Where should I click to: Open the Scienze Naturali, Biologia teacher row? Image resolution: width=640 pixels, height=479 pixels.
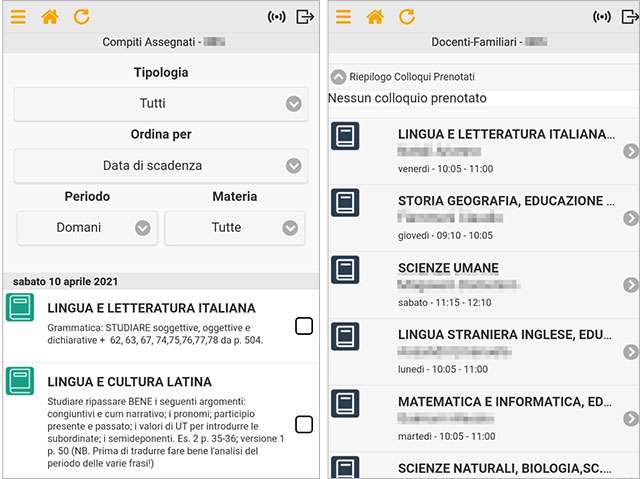pos(484,467)
